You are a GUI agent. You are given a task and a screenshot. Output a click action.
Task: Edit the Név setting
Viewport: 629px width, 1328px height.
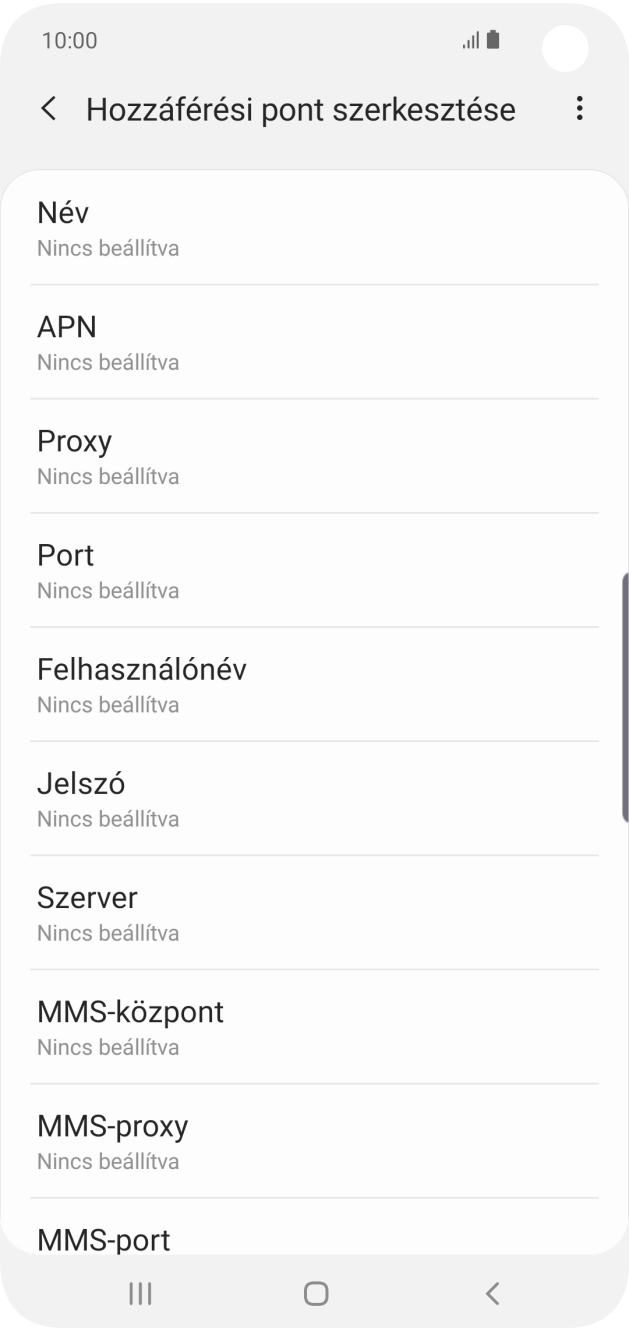pos(314,229)
